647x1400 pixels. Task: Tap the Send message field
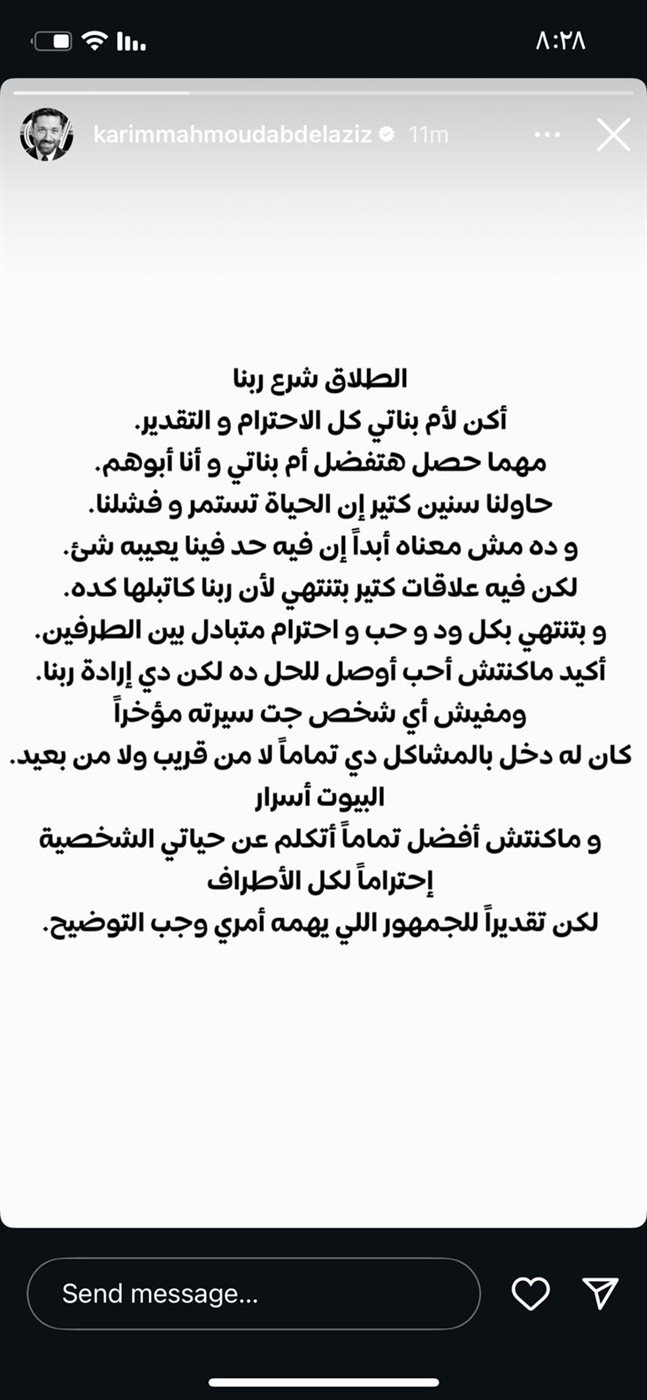point(254,1293)
